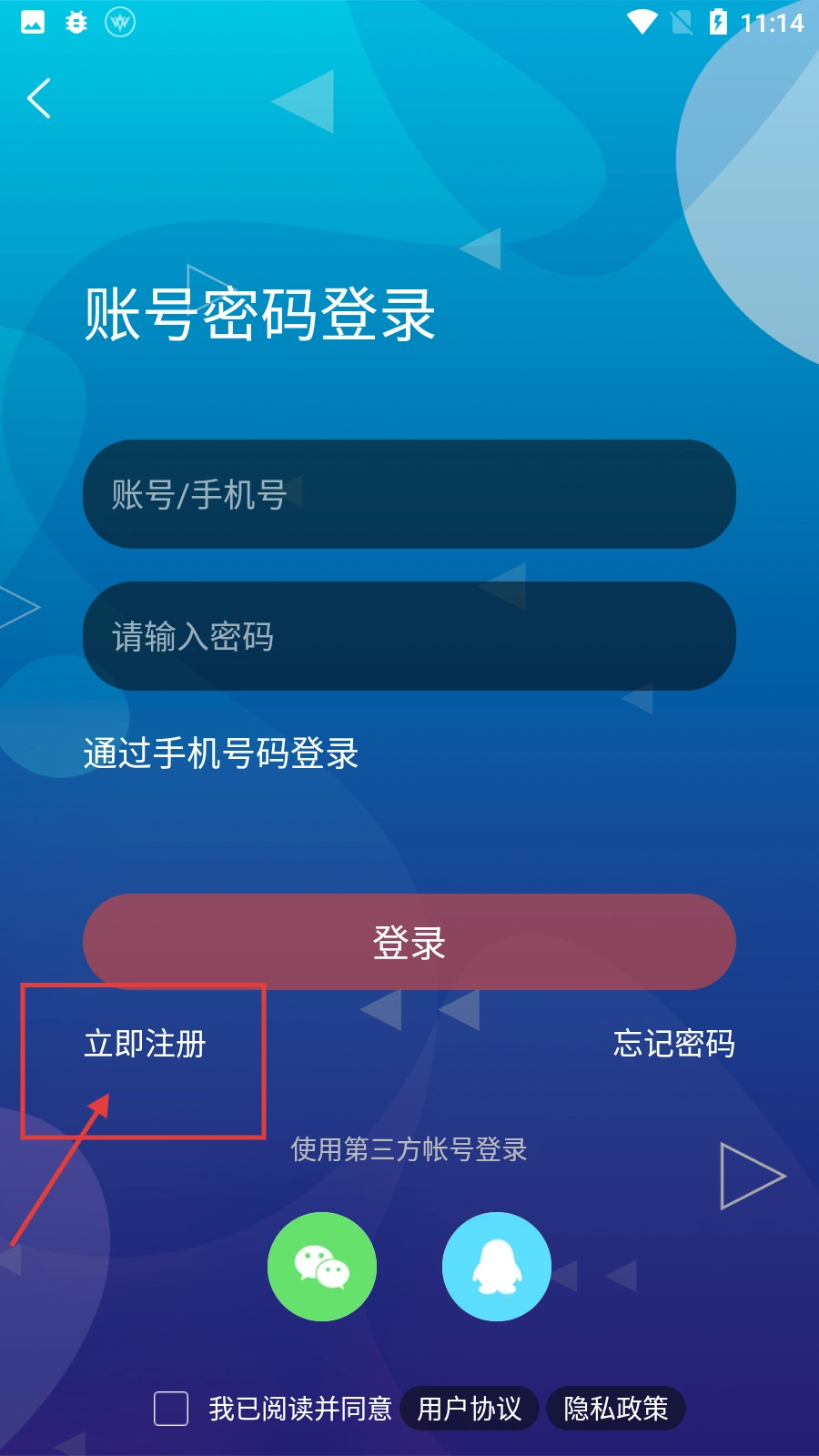Switch to 通过手机号码登录

coord(221,753)
